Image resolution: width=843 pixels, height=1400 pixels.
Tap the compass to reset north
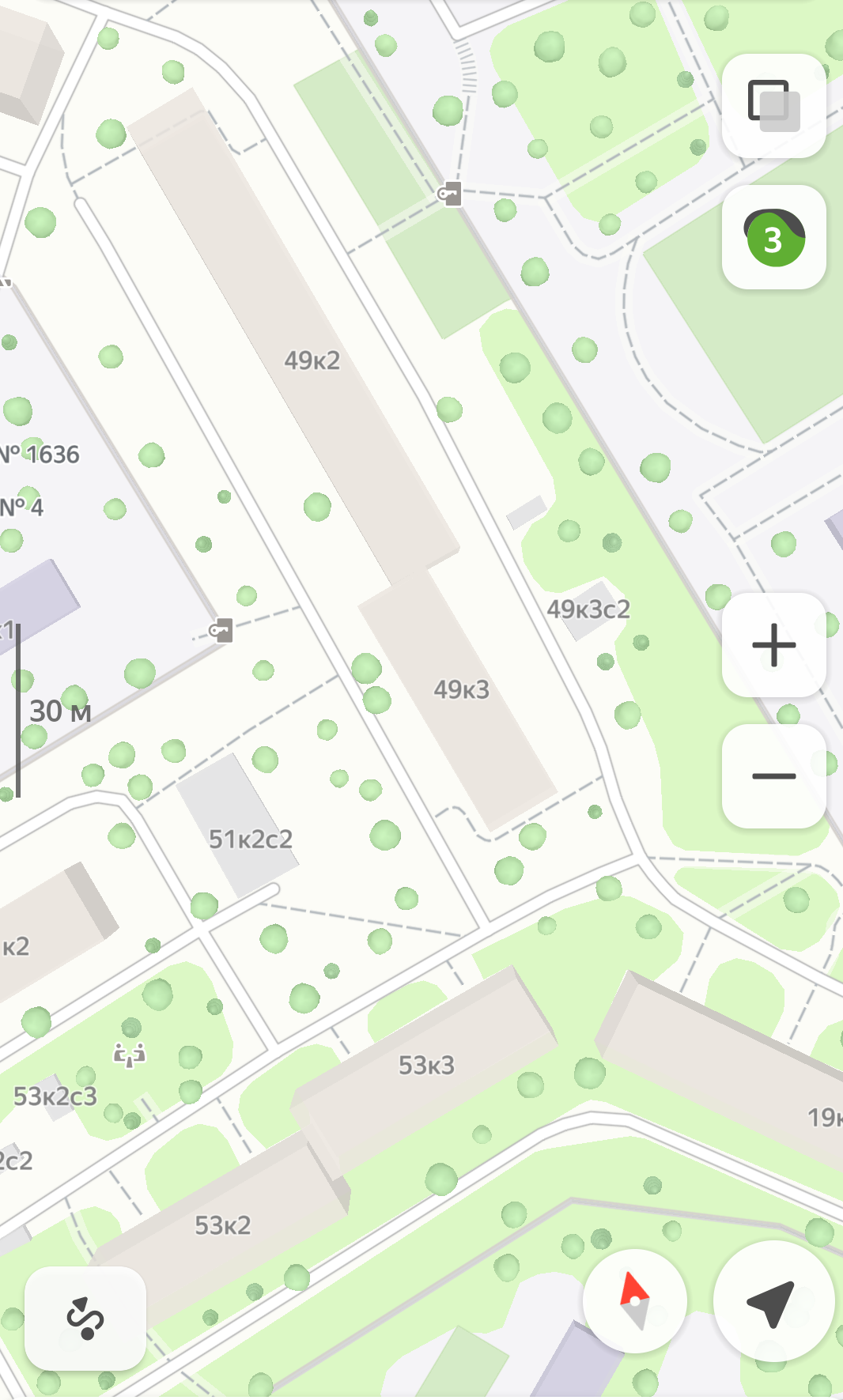pos(634,1301)
